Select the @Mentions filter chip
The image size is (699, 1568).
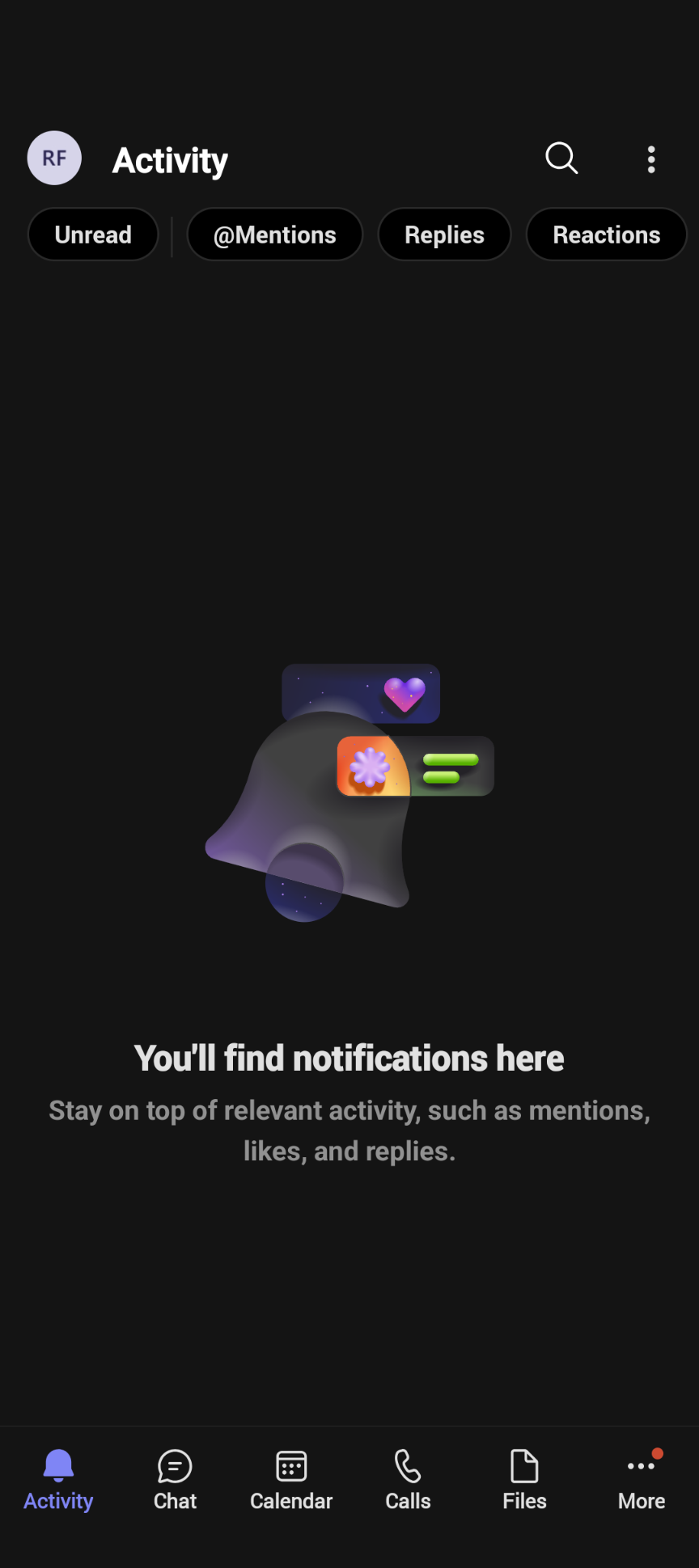click(275, 235)
